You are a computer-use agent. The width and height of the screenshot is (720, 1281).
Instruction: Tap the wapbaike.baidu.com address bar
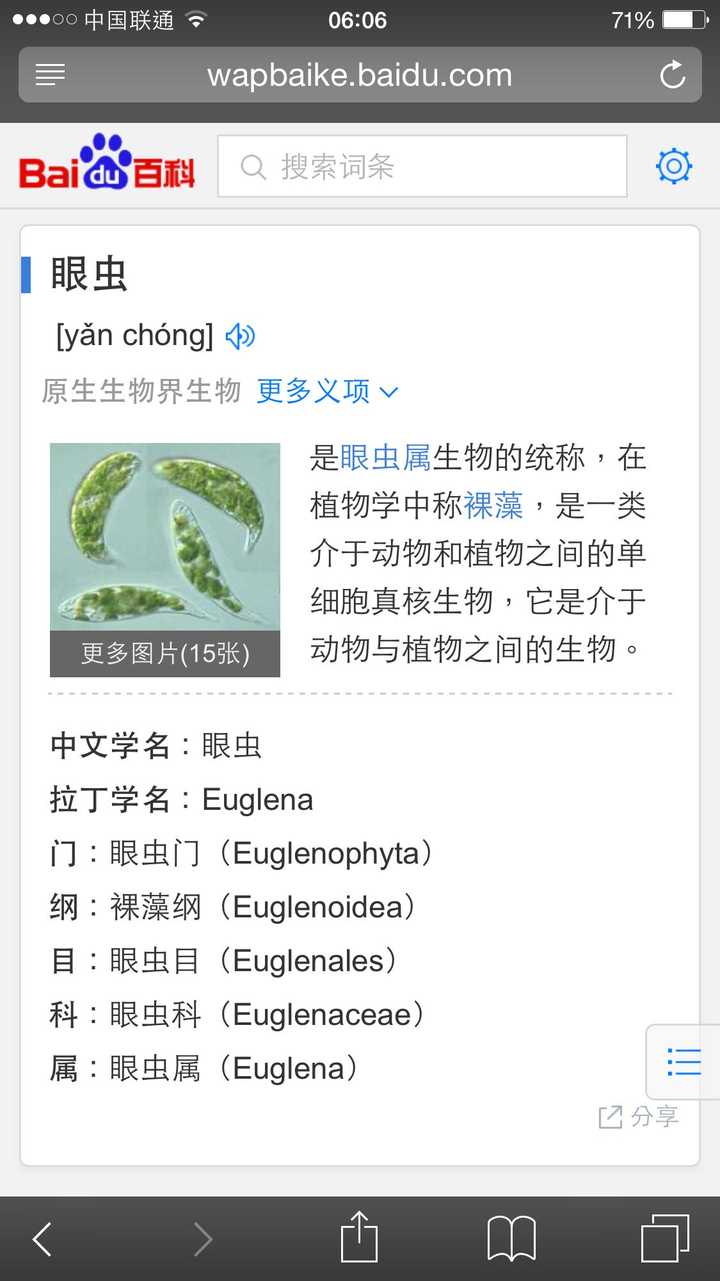coord(360,75)
